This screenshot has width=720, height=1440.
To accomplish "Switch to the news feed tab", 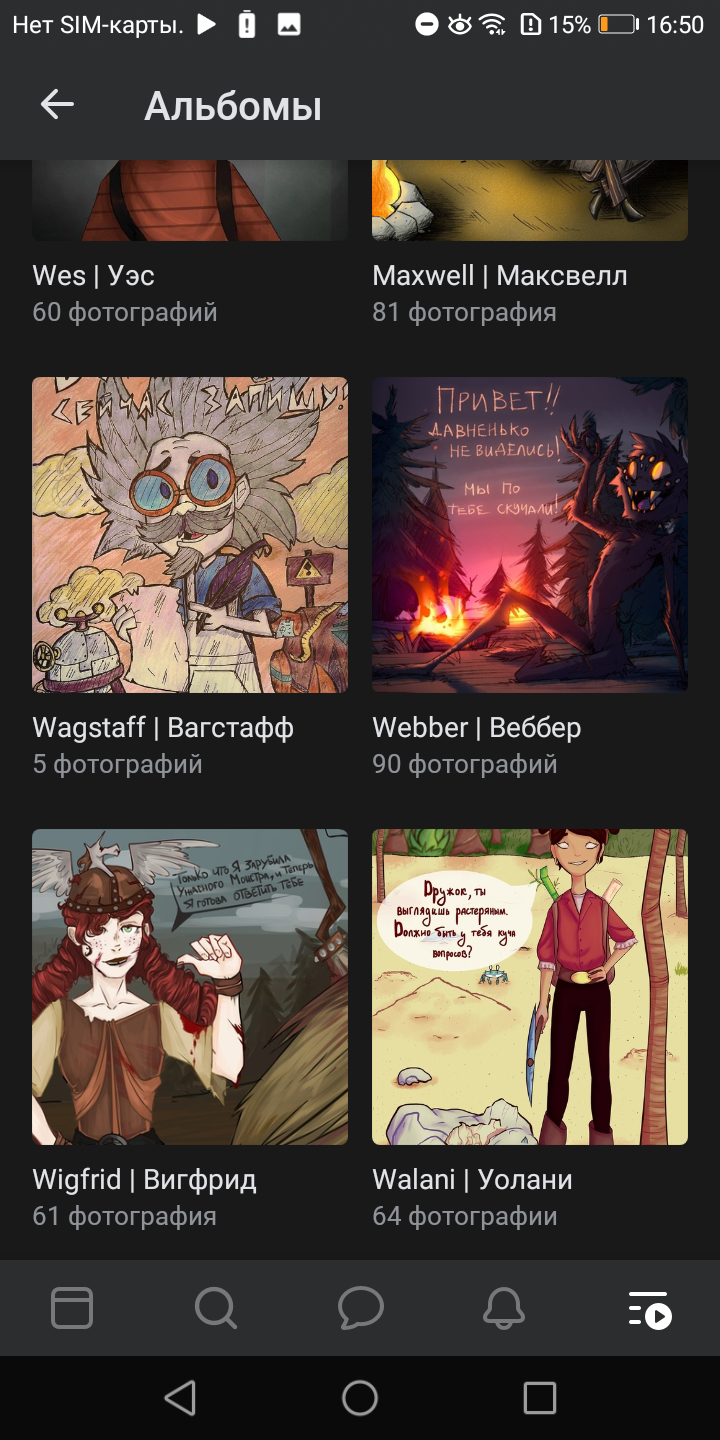I will click(x=72, y=1308).
